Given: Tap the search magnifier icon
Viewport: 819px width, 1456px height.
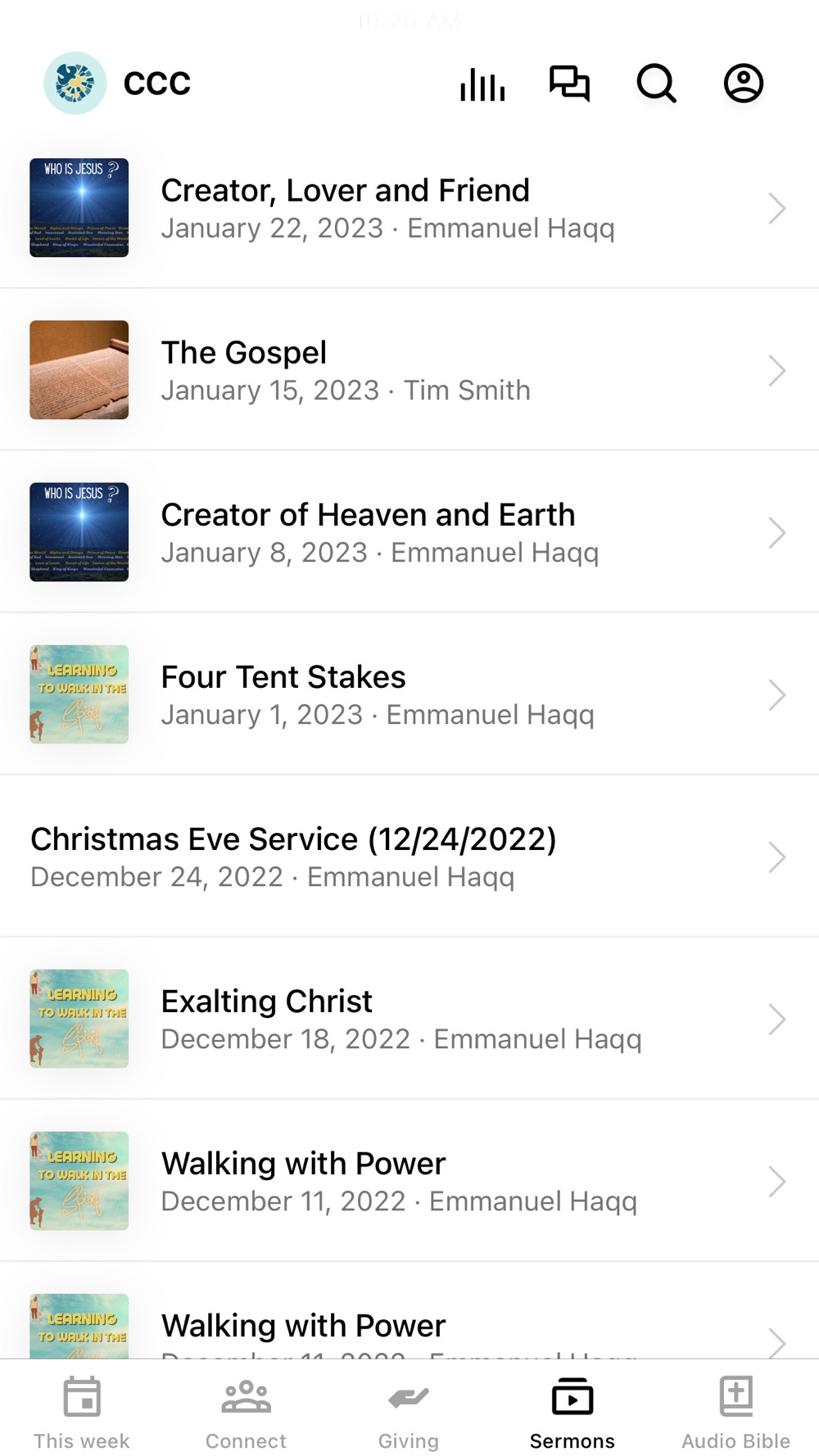Looking at the screenshot, I should pos(656,84).
